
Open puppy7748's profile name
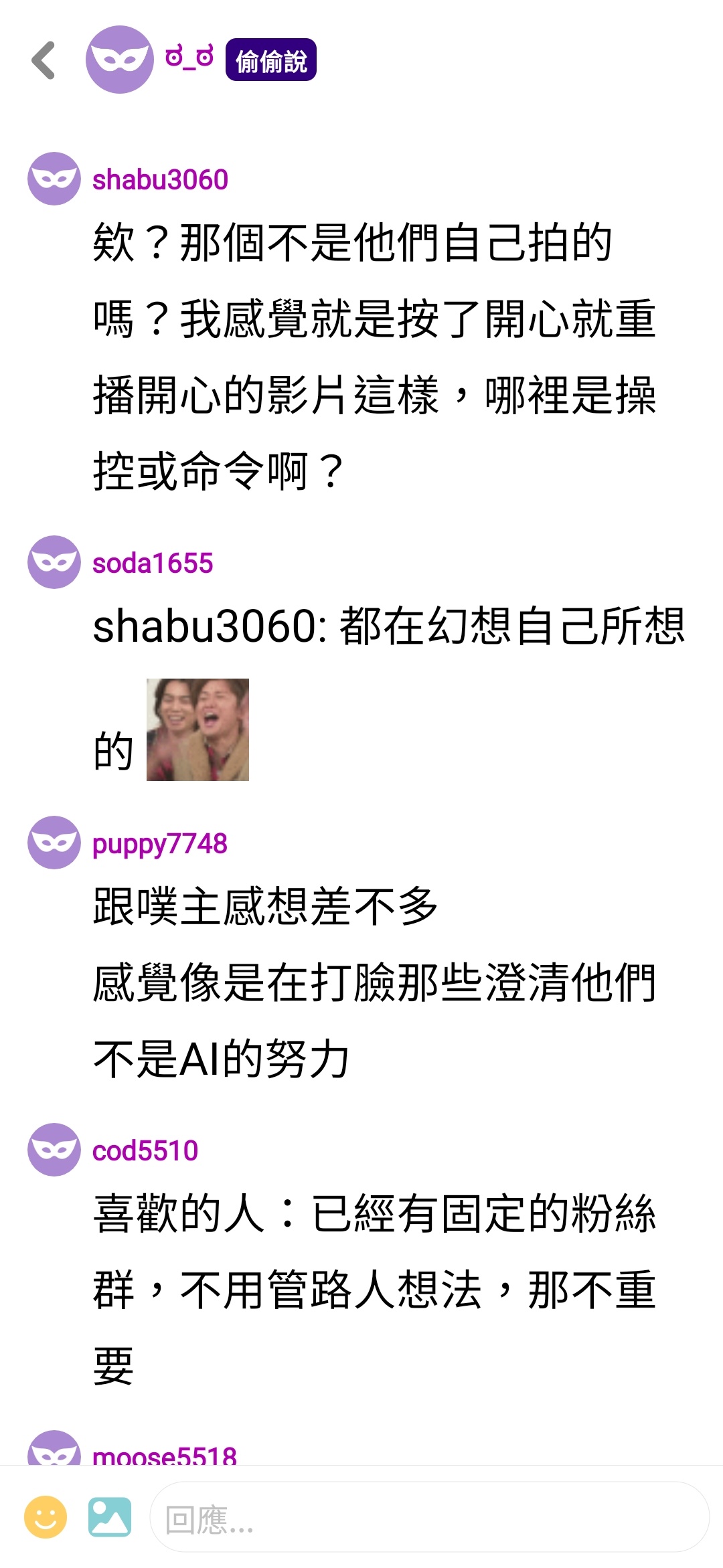[x=159, y=844]
